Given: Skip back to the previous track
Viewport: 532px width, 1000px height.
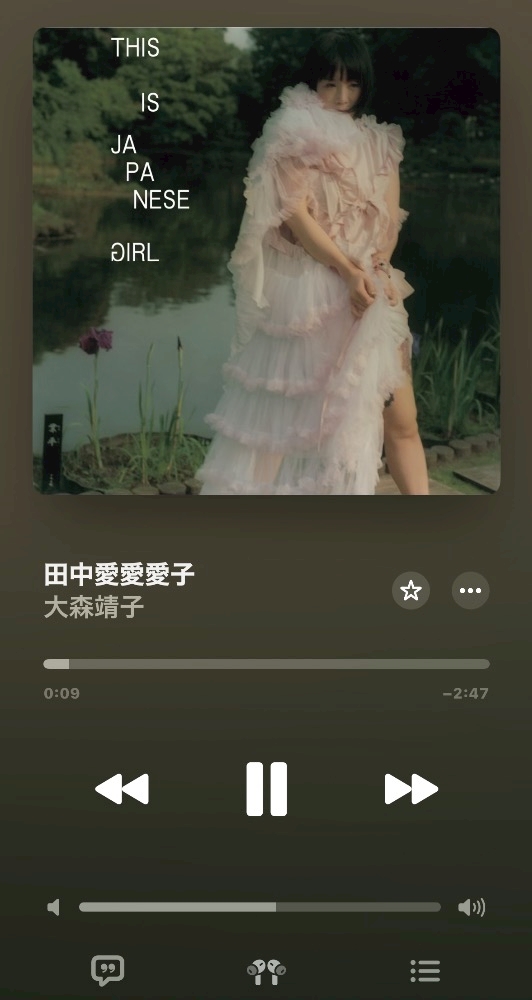Looking at the screenshot, I should (x=122, y=789).
